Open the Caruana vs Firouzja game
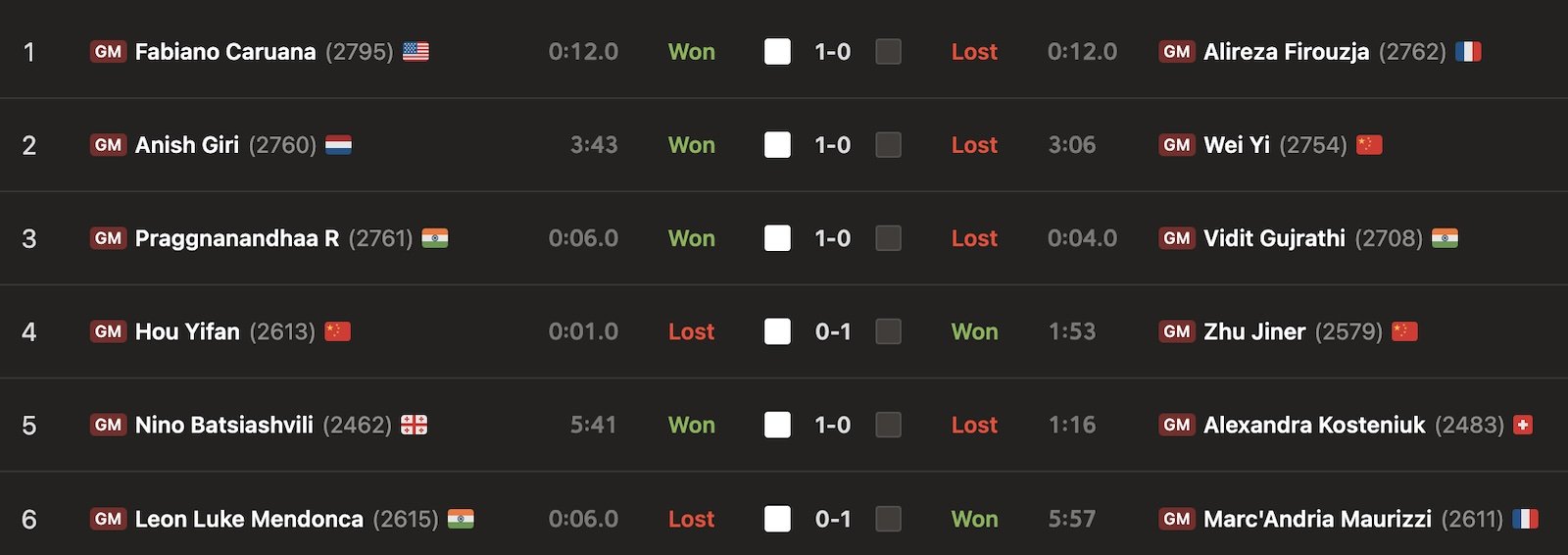The height and width of the screenshot is (555, 1568). coord(832,52)
